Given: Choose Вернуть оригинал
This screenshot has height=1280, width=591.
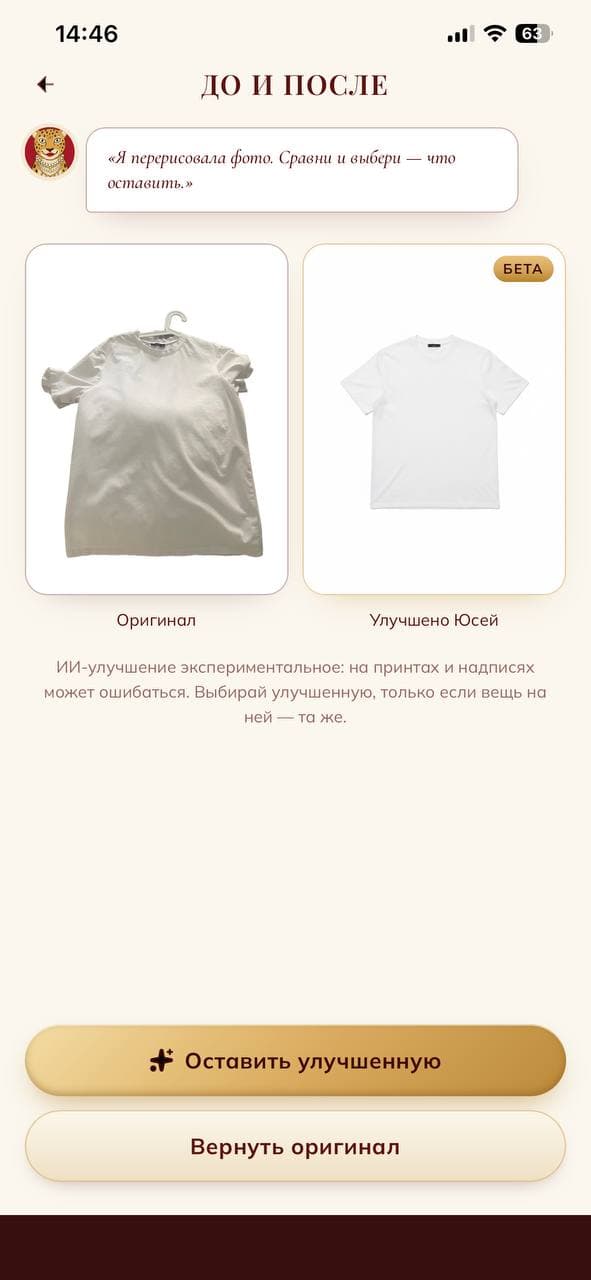Looking at the screenshot, I should tap(295, 1146).
